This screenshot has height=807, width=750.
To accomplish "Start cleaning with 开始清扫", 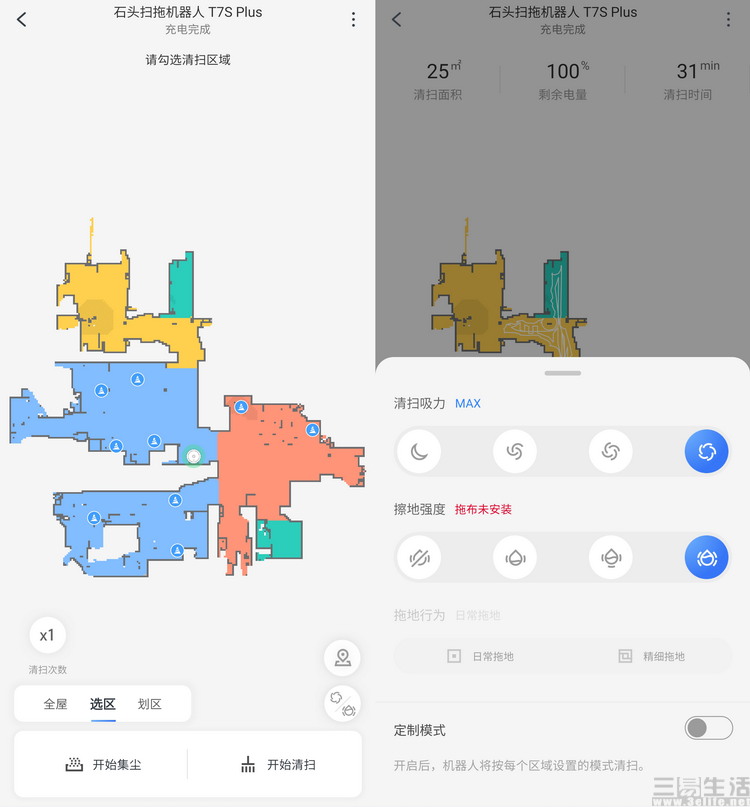I will (277, 765).
